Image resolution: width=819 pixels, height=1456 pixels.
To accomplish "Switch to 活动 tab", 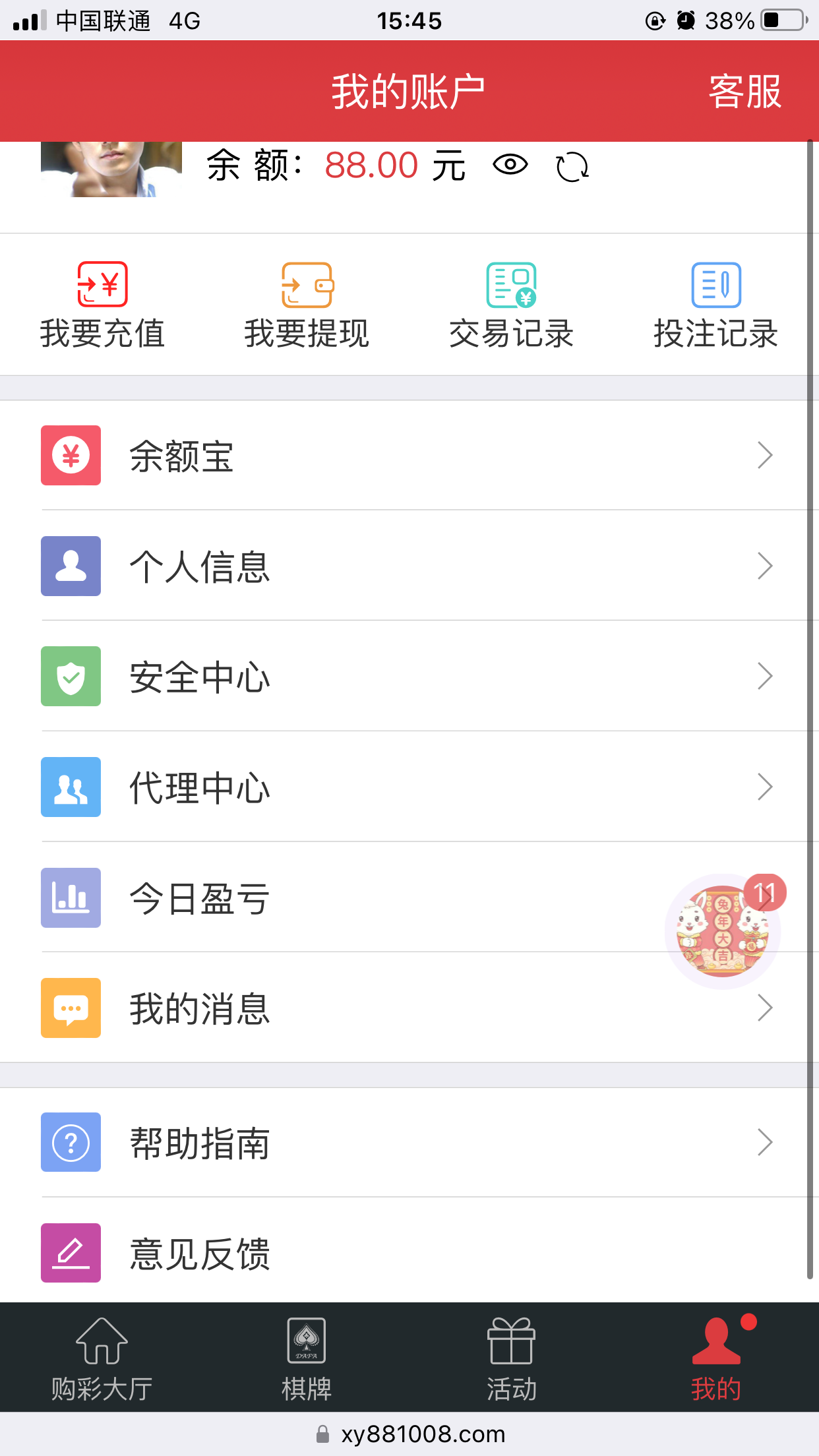I will 511,1358.
